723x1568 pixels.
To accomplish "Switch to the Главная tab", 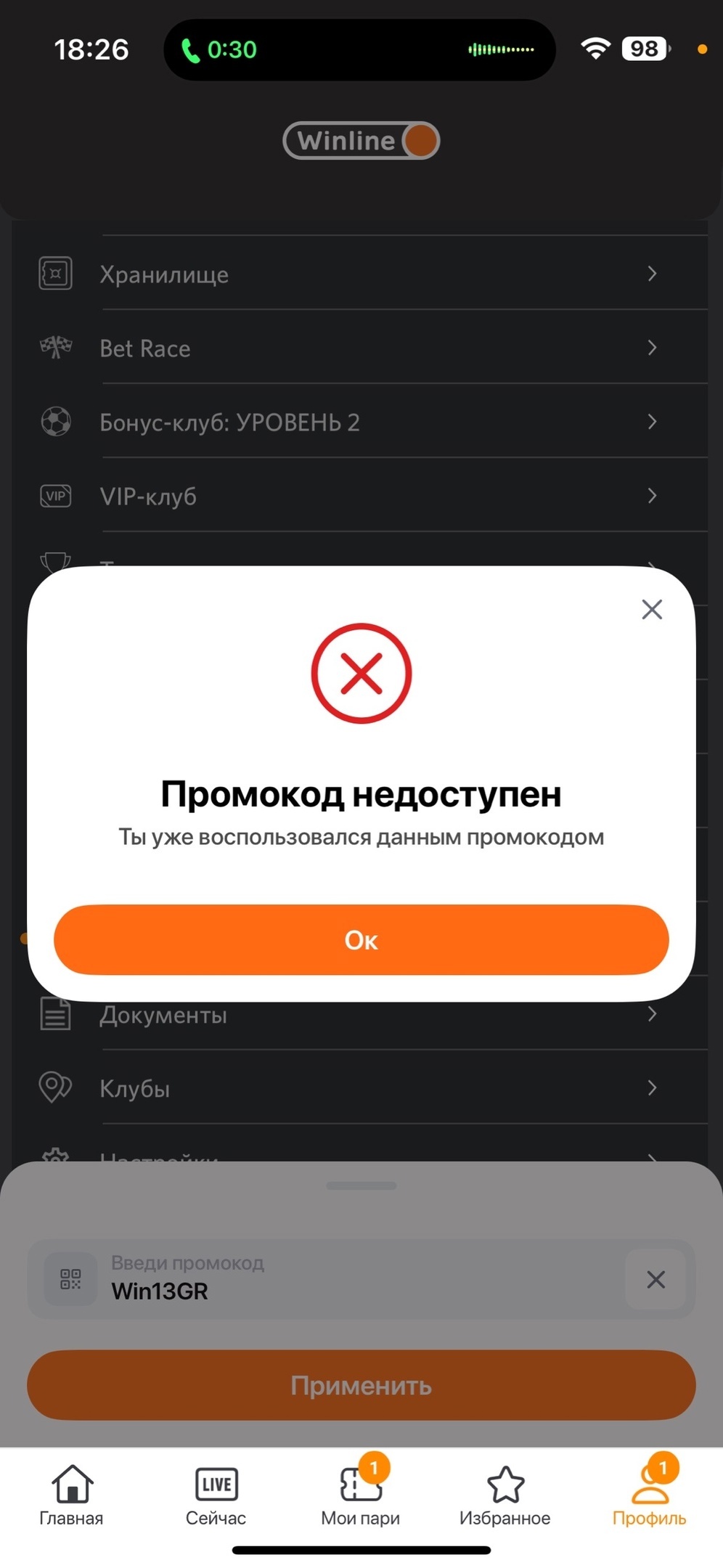I will (x=71, y=1495).
